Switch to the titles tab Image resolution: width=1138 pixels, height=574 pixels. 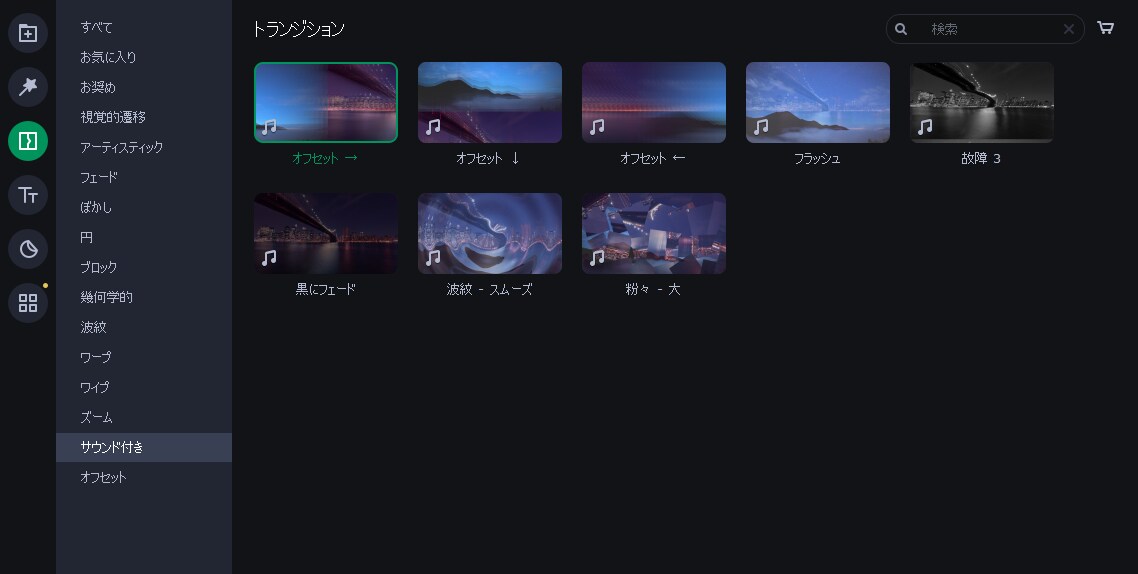(28, 194)
